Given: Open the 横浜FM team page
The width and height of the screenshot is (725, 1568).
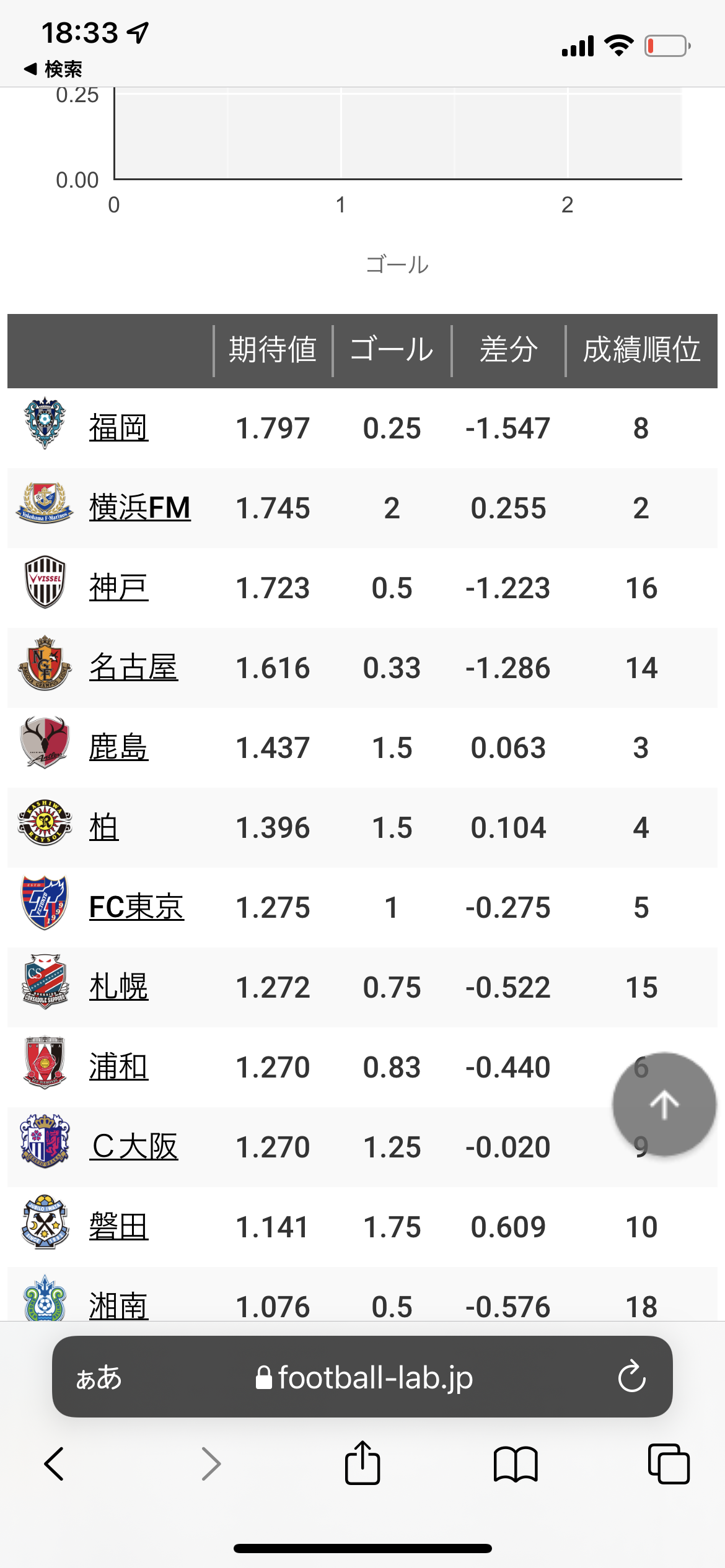Looking at the screenshot, I should (139, 508).
